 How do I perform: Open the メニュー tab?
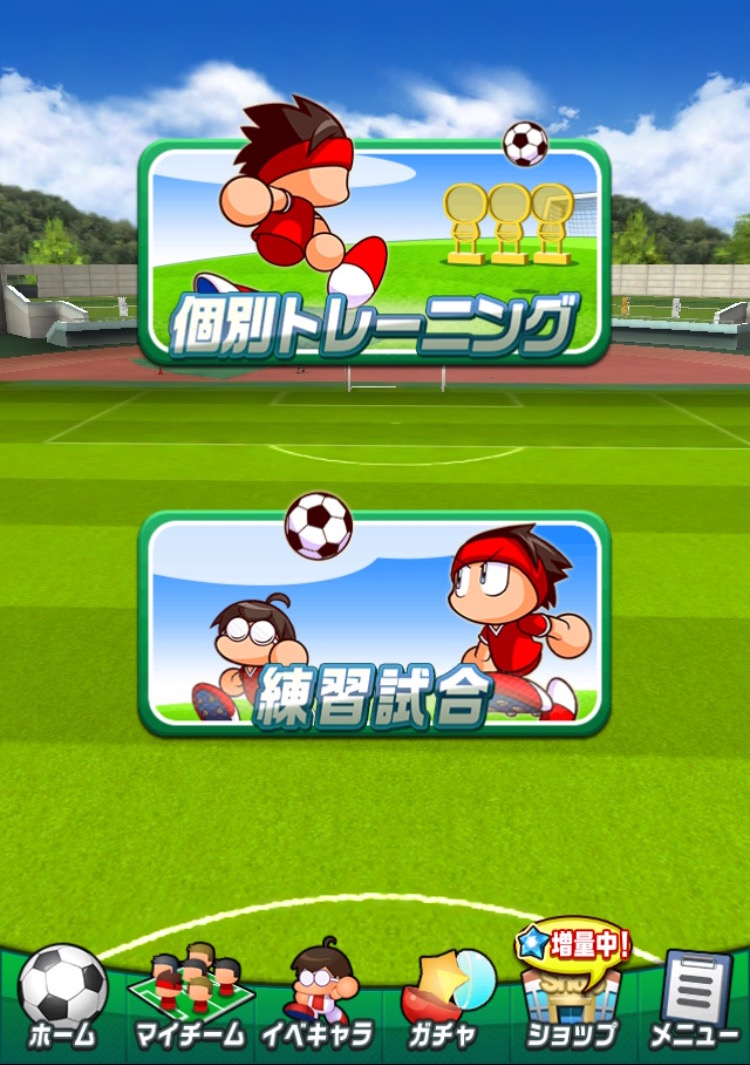pyautogui.click(x=695, y=1000)
